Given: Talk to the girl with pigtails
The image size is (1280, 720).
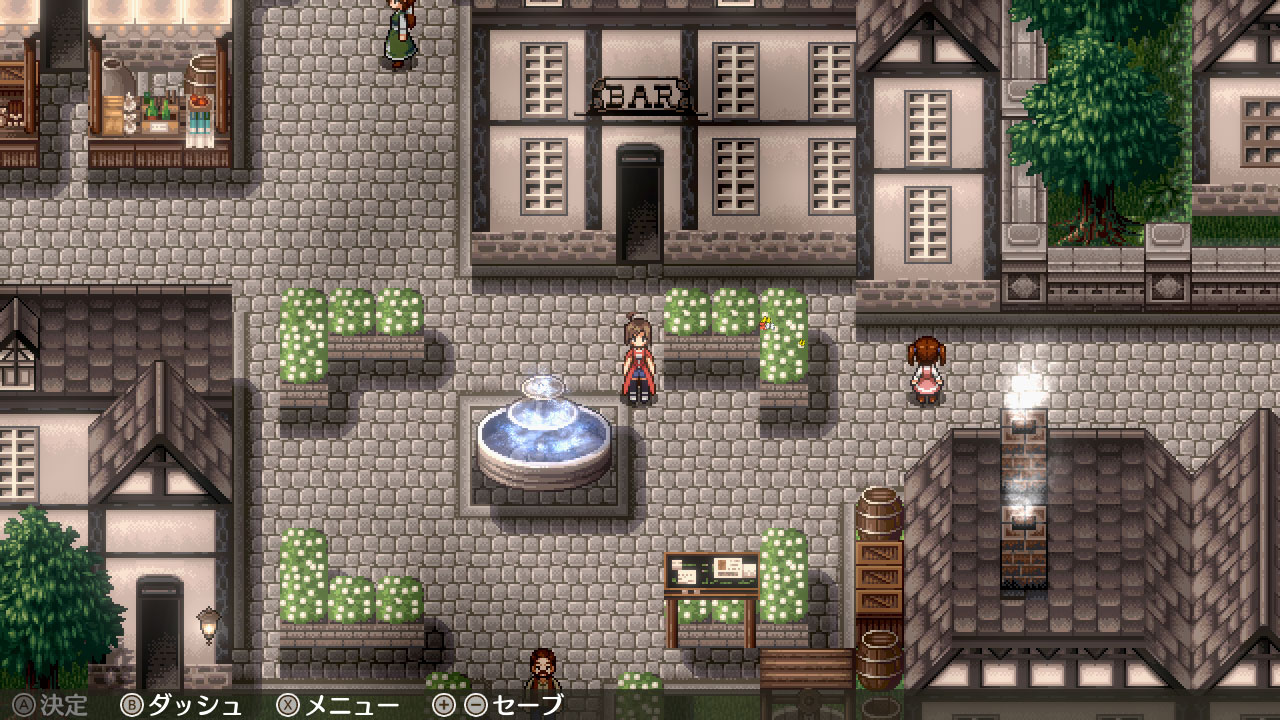Looking at the screenshot, I should point(927,368).
